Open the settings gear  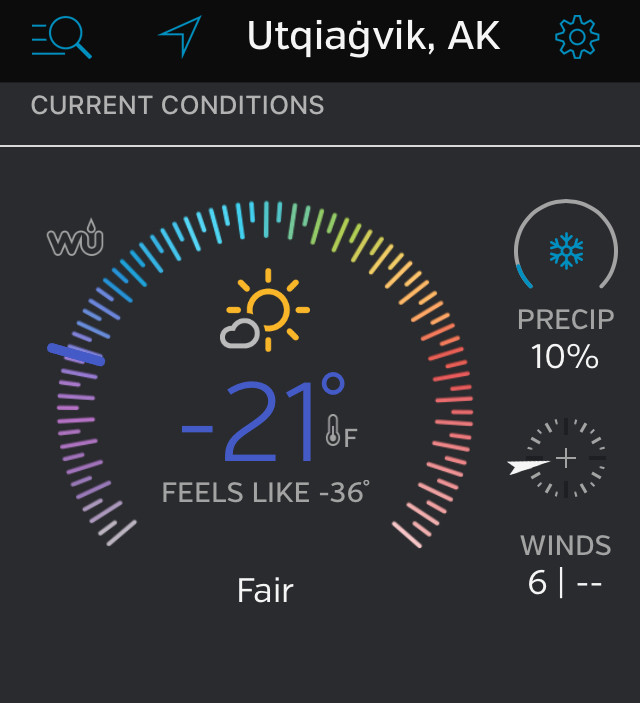coord(577,37)
